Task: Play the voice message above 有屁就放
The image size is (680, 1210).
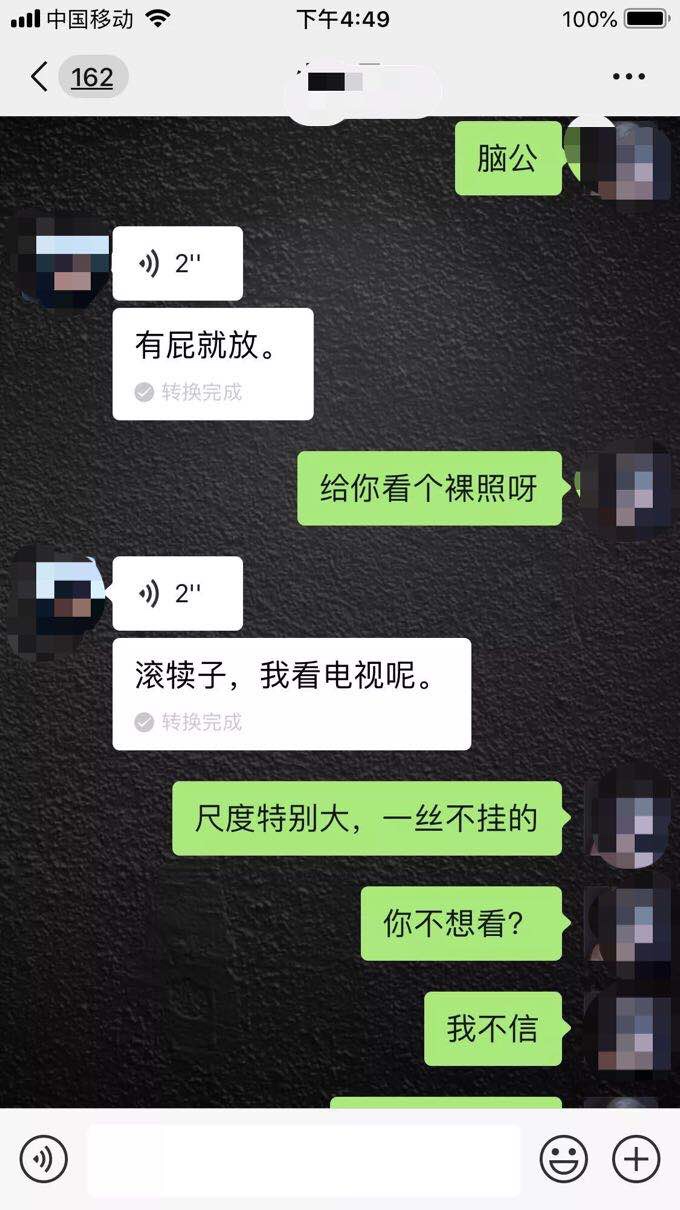Action: (177, 264)
